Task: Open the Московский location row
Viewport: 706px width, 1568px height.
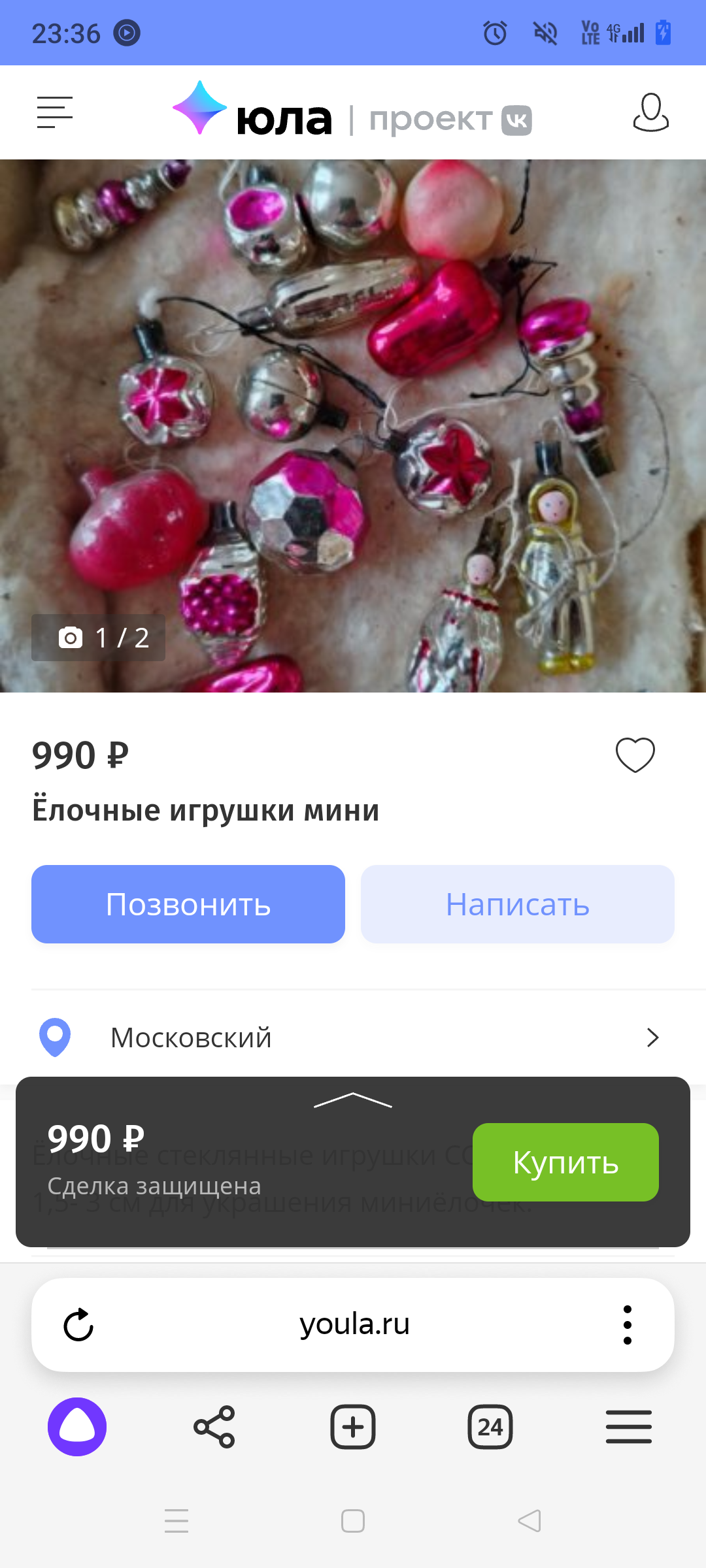Action: tap(353, 1037)
